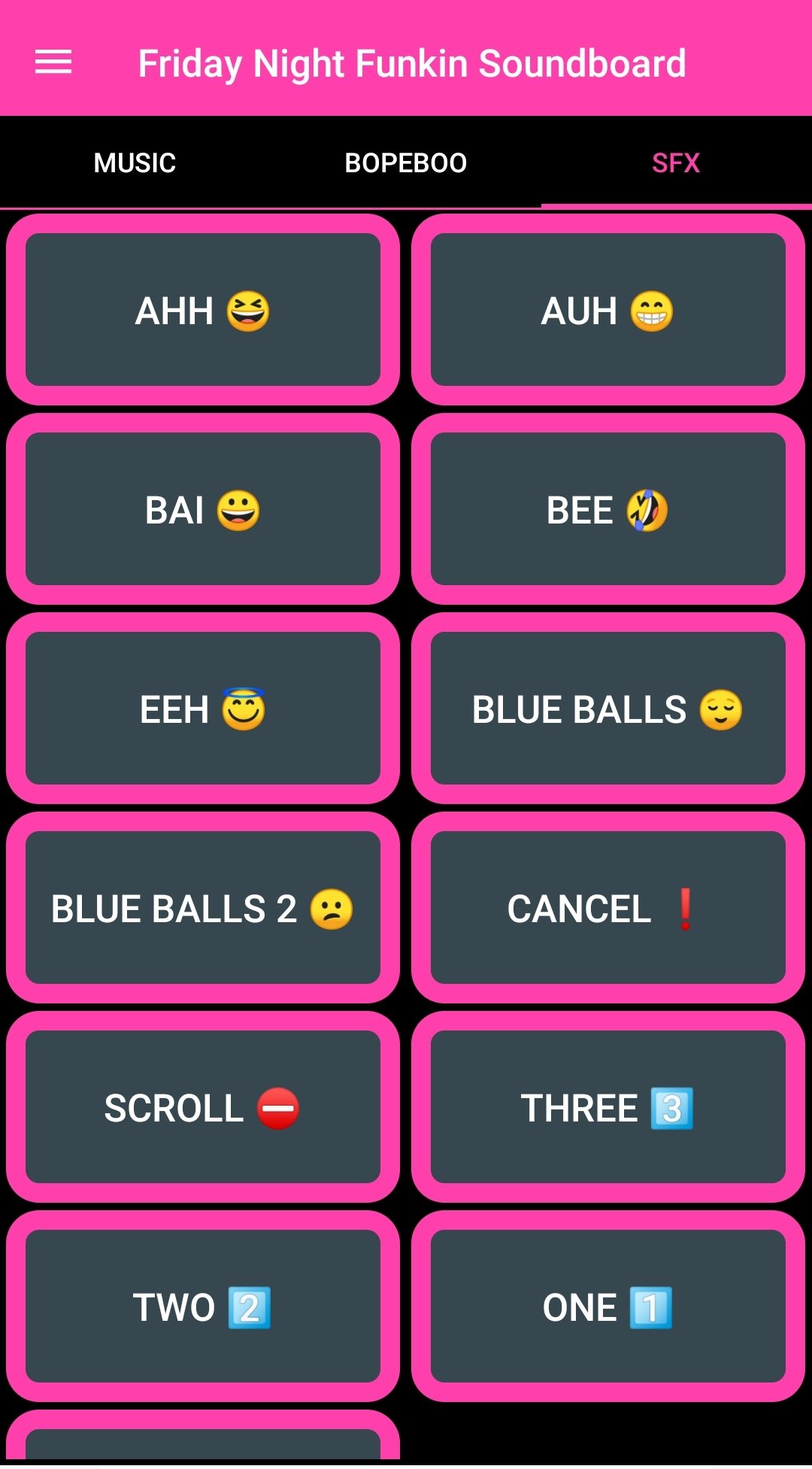
Task: Play the BLUE BALLS 2 sound
Action: coord(203,908)
